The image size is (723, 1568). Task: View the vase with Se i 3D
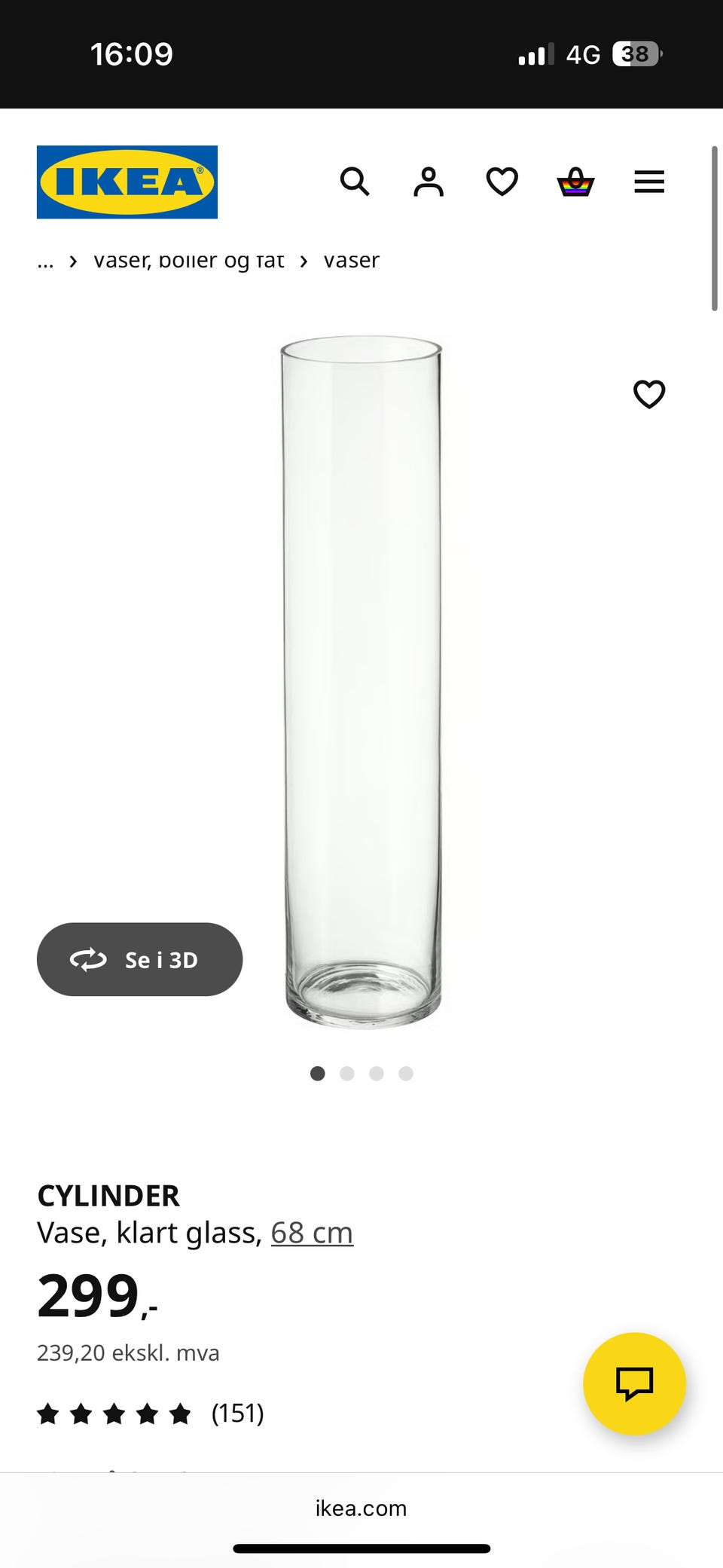point(139,959)
